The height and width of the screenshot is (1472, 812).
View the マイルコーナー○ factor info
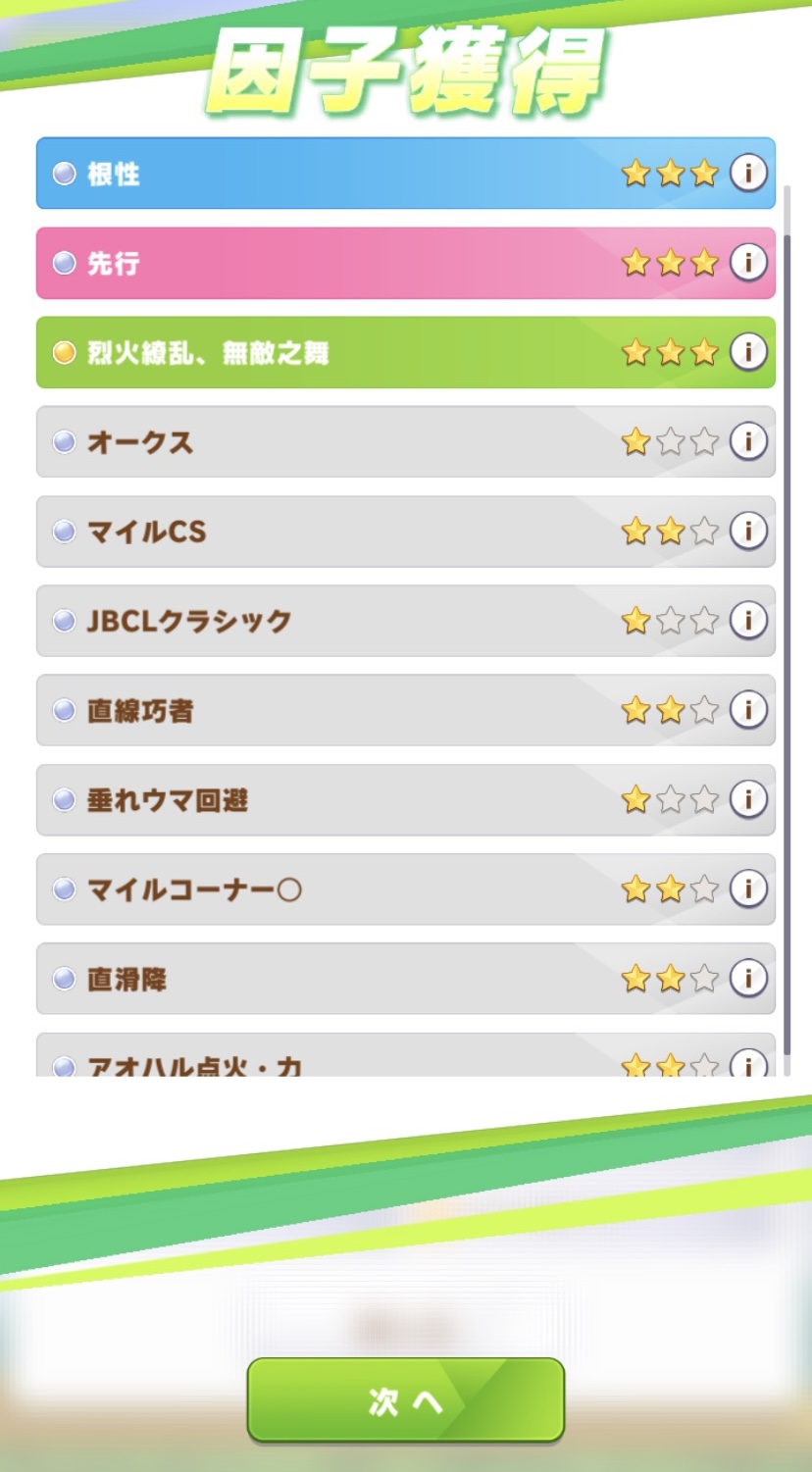(x=748, y=888)
